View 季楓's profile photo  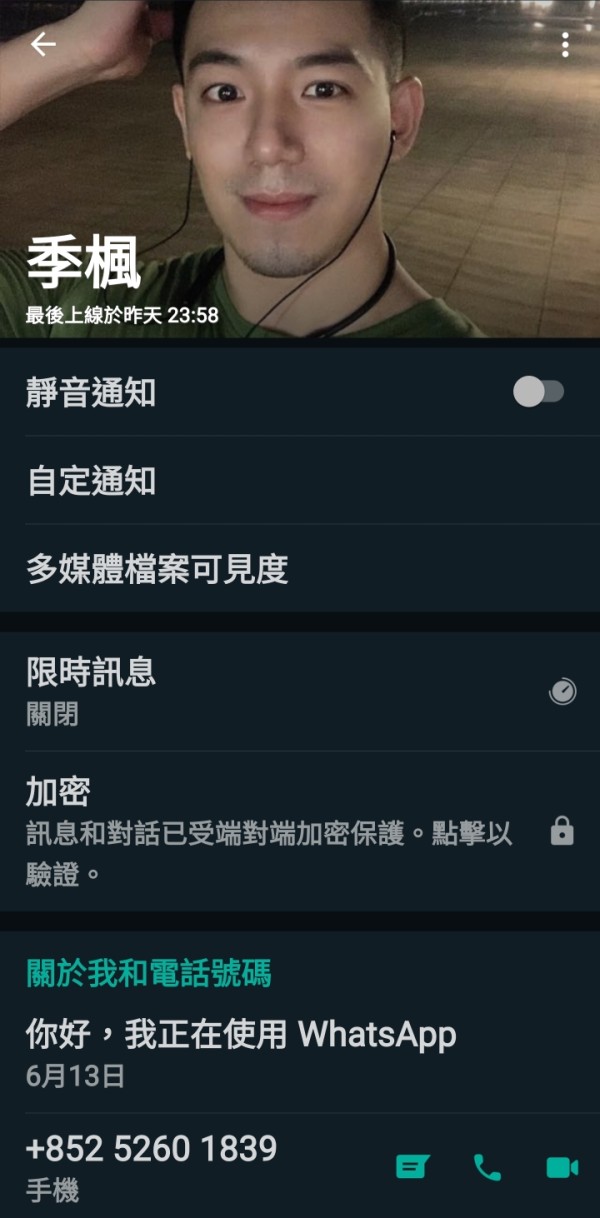point(300,168)
